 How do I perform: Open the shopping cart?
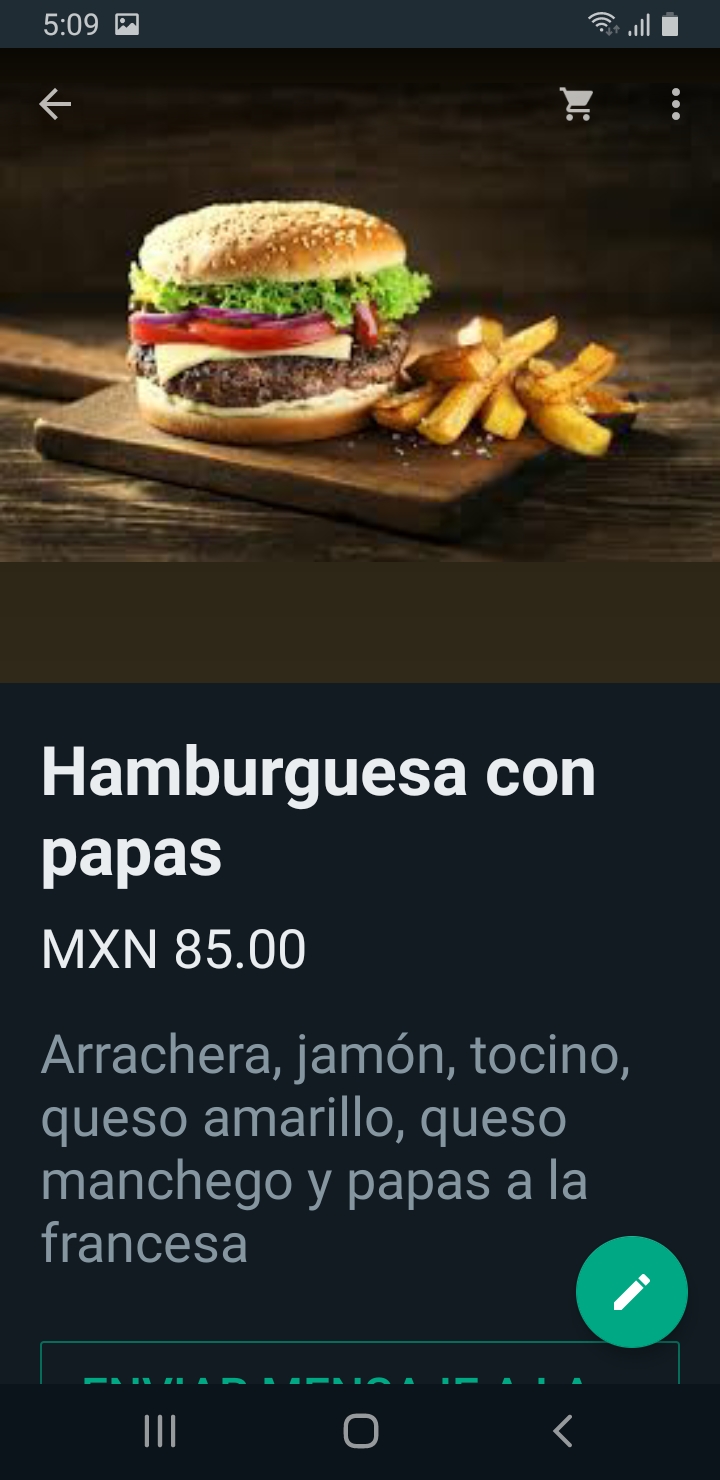[x=577, y=104]
